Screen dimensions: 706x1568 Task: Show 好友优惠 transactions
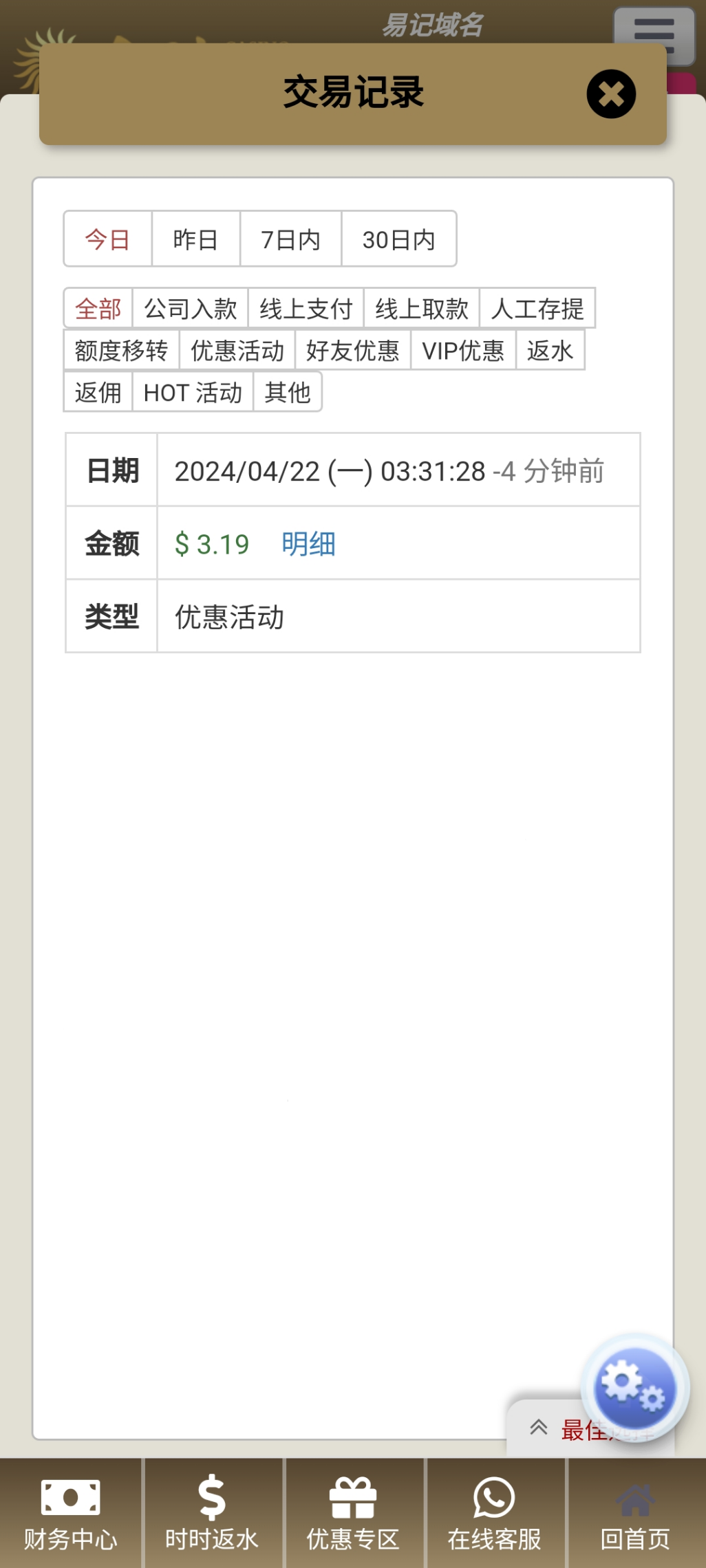point(353,351)
